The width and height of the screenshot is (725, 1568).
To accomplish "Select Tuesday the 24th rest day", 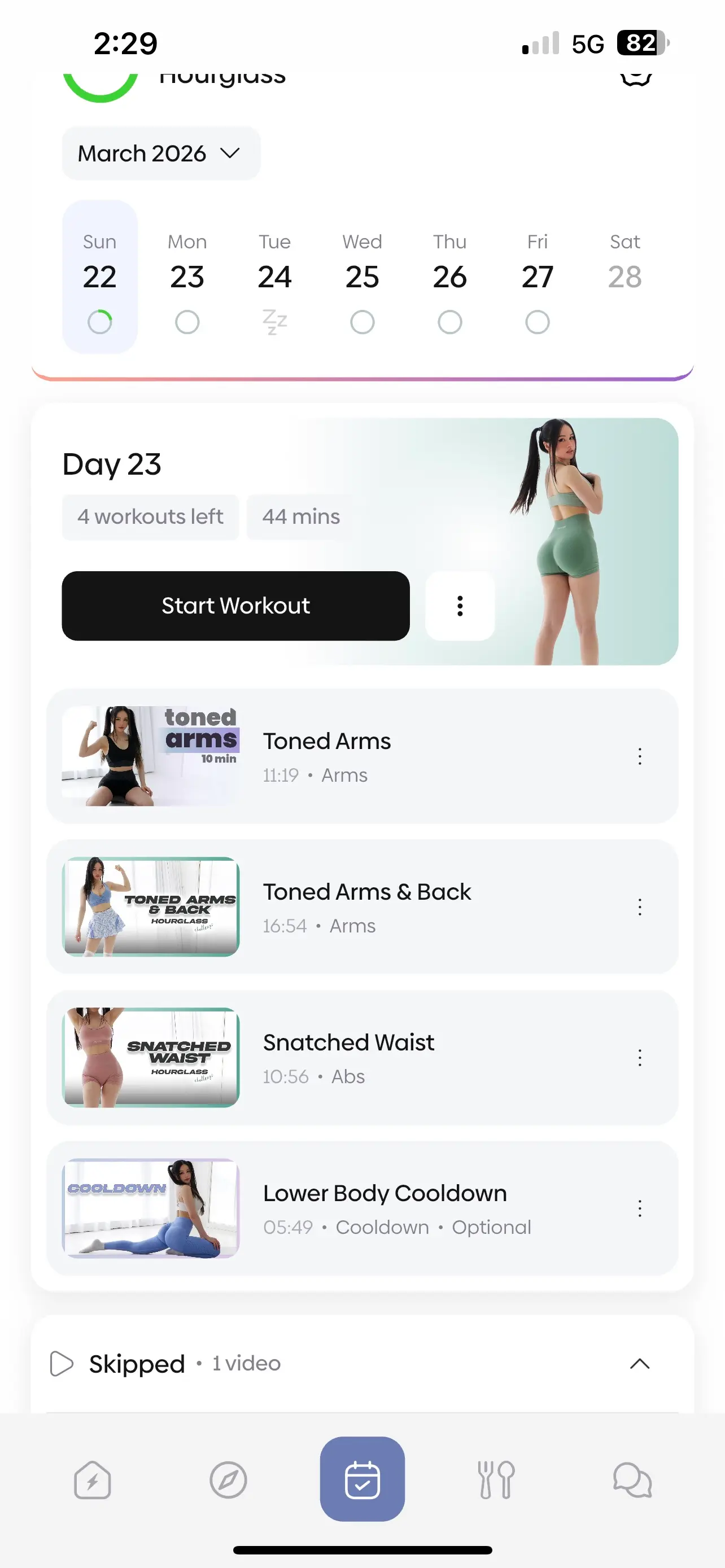I will 274,278.
